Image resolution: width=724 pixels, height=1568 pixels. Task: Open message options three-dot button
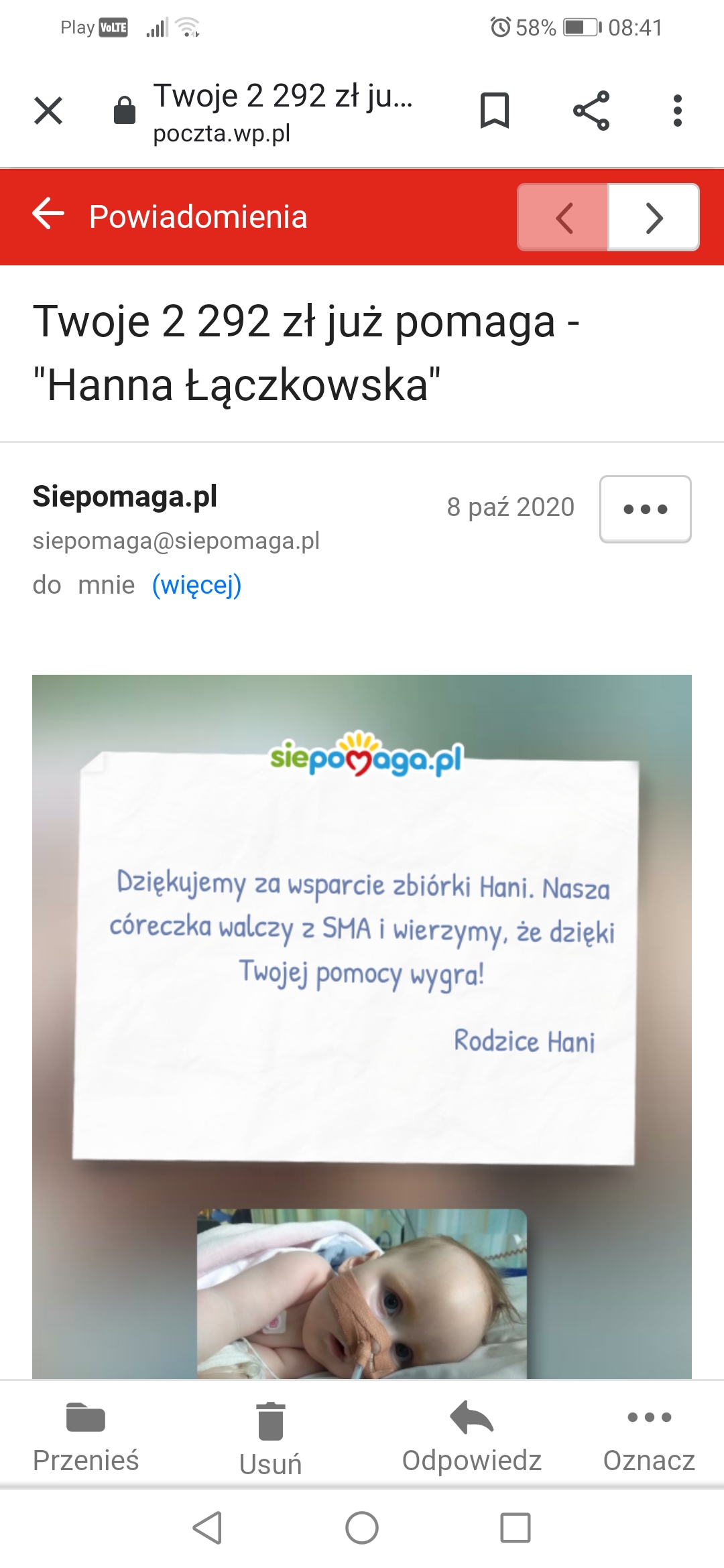tap(645, 509)
